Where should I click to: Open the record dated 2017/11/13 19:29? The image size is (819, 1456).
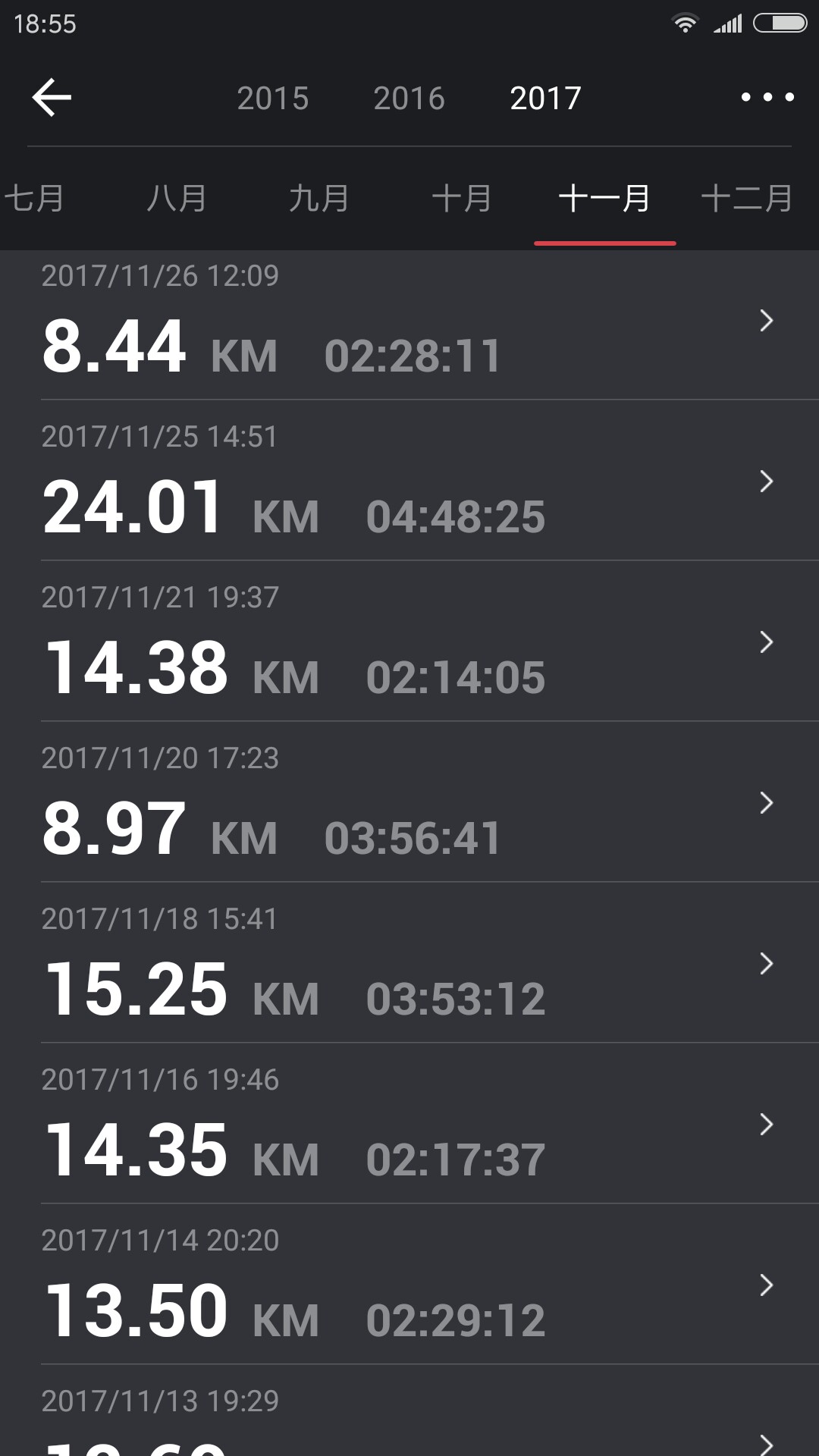pos(409,1410)
